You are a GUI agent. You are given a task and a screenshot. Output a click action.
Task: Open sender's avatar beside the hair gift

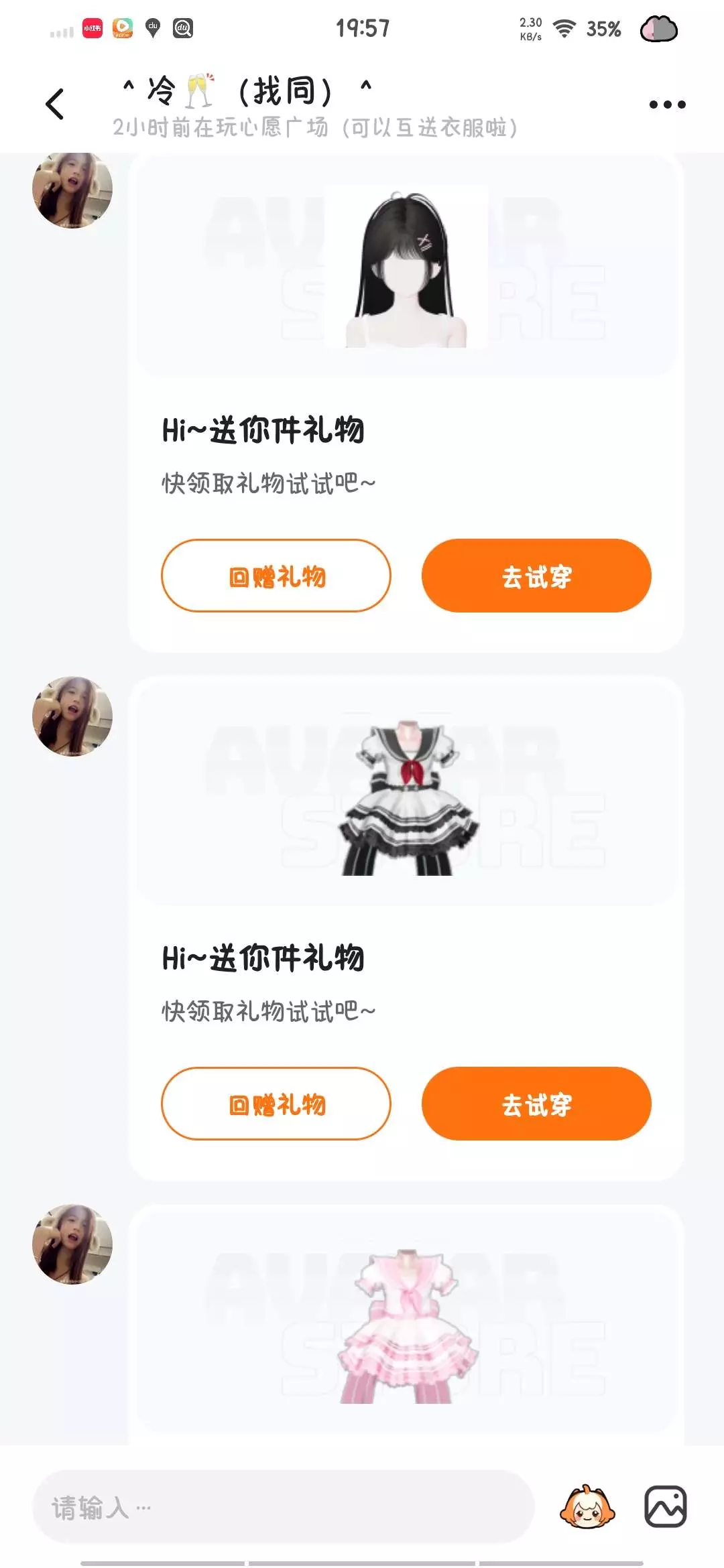coord(72,189)
